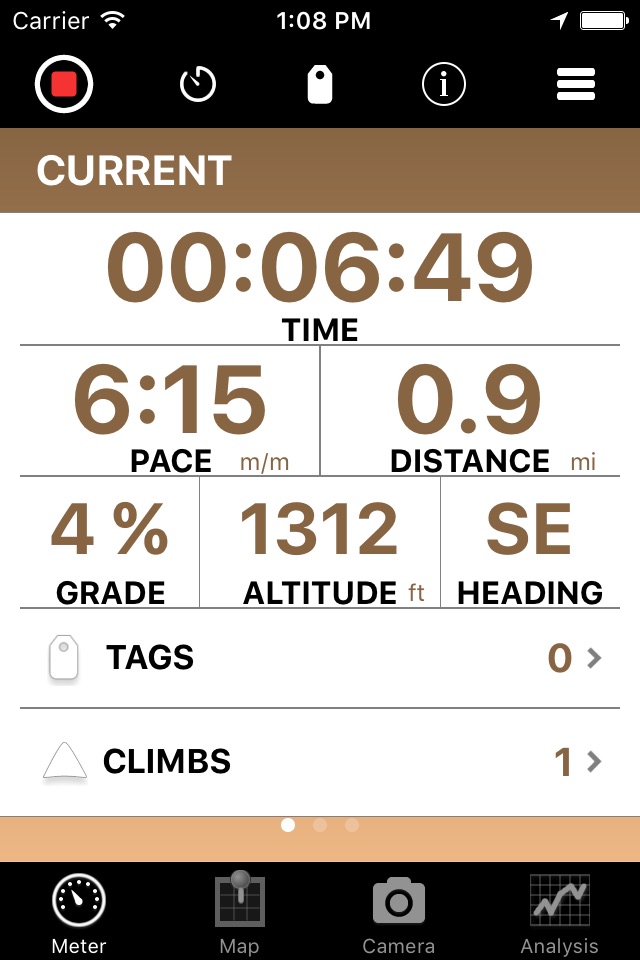The image size is (640, 960).
Task: Switch to the Camera tab
Action: pyautogui.click(x=399, y=912)
